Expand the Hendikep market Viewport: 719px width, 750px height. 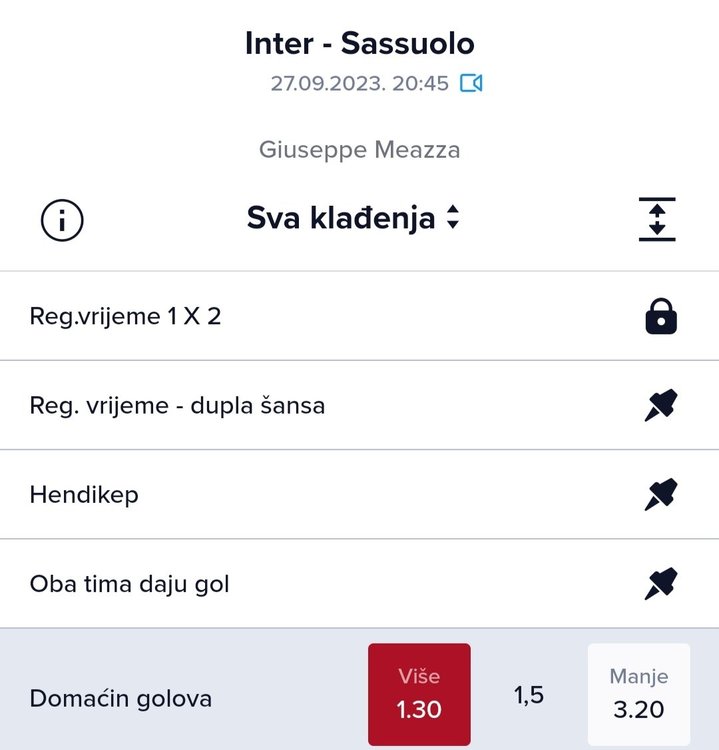pyautogui.click(x=84, y=495)
